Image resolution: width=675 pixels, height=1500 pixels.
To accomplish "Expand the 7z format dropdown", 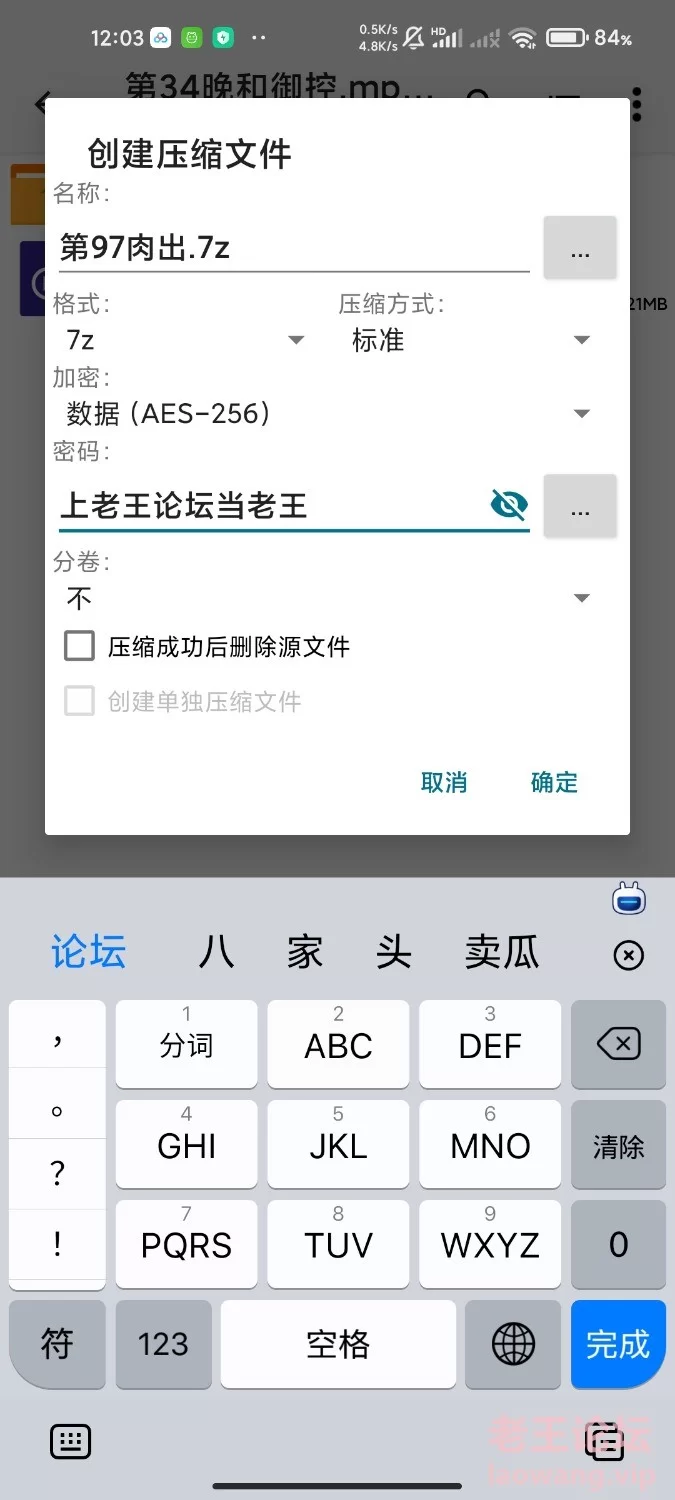I will 185,340.
